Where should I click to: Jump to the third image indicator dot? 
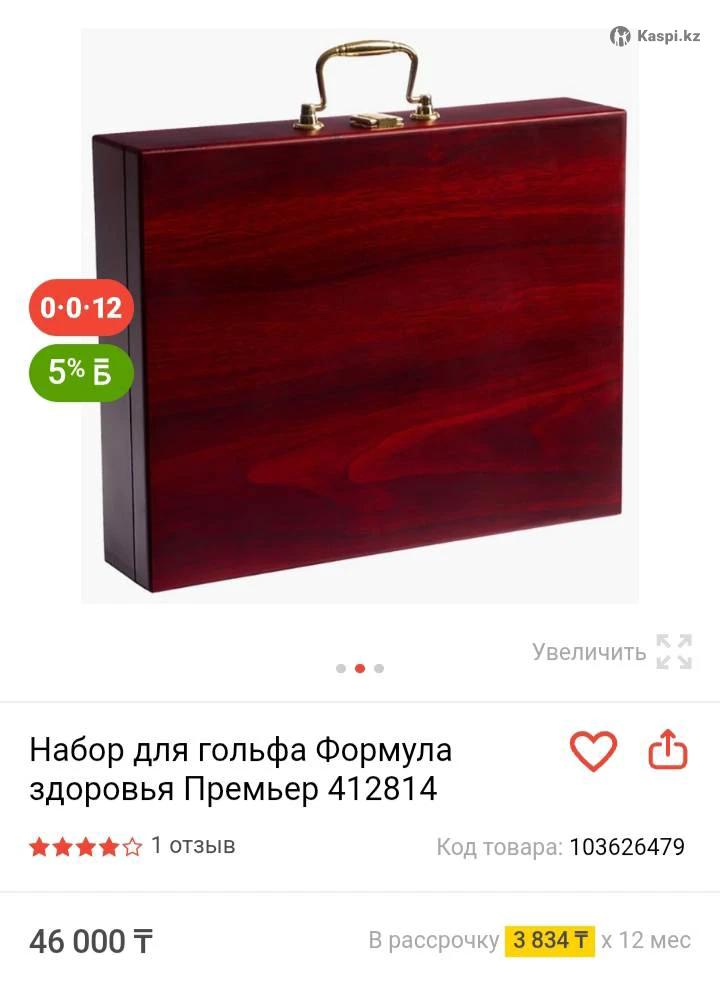pyautogui.click(x=379, y=668)
